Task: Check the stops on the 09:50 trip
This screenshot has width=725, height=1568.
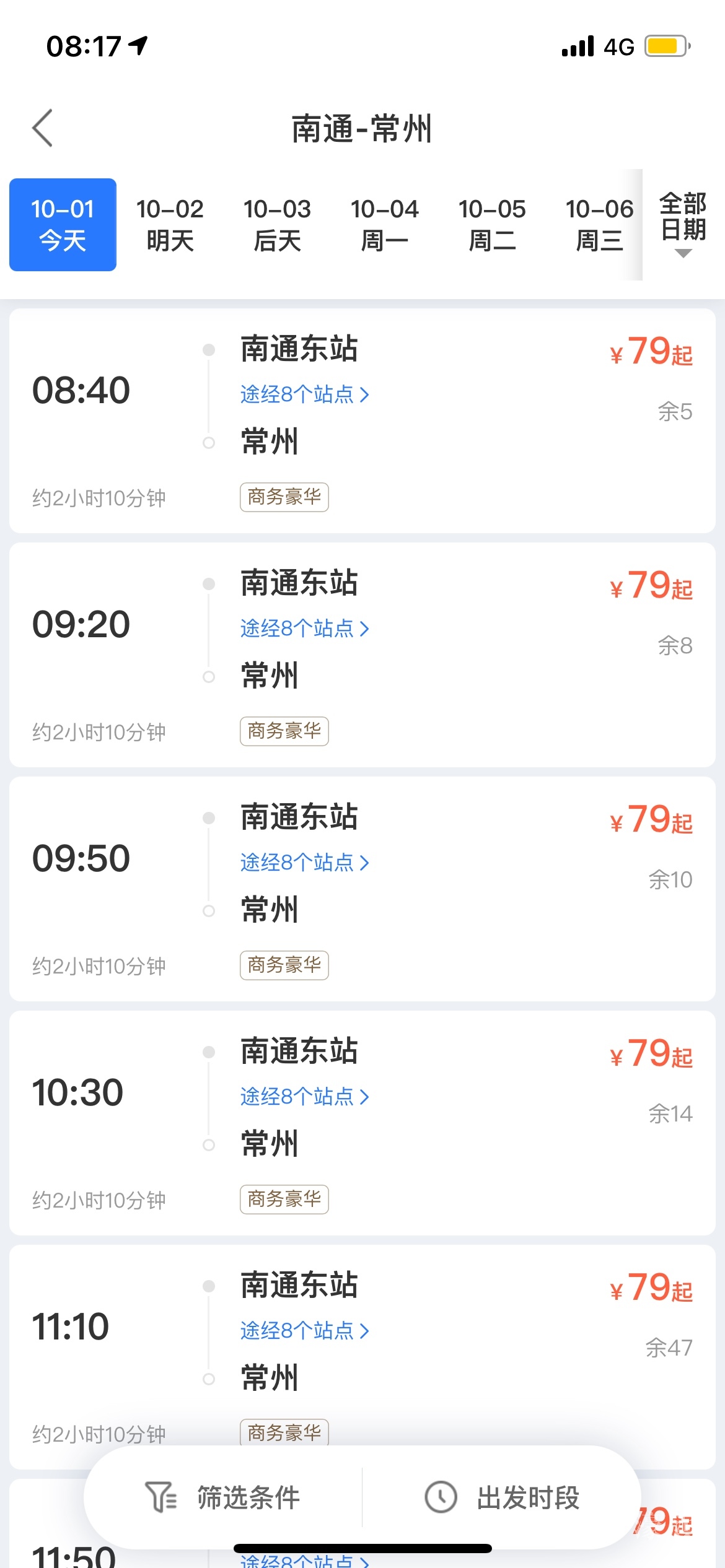Action: (304, 863)
